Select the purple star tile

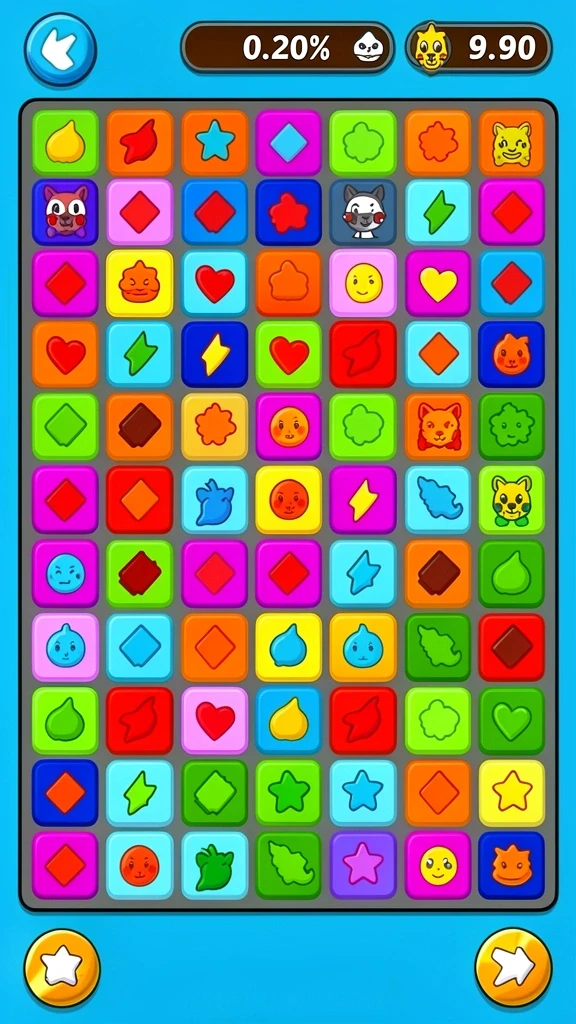[x=363, y=865]
